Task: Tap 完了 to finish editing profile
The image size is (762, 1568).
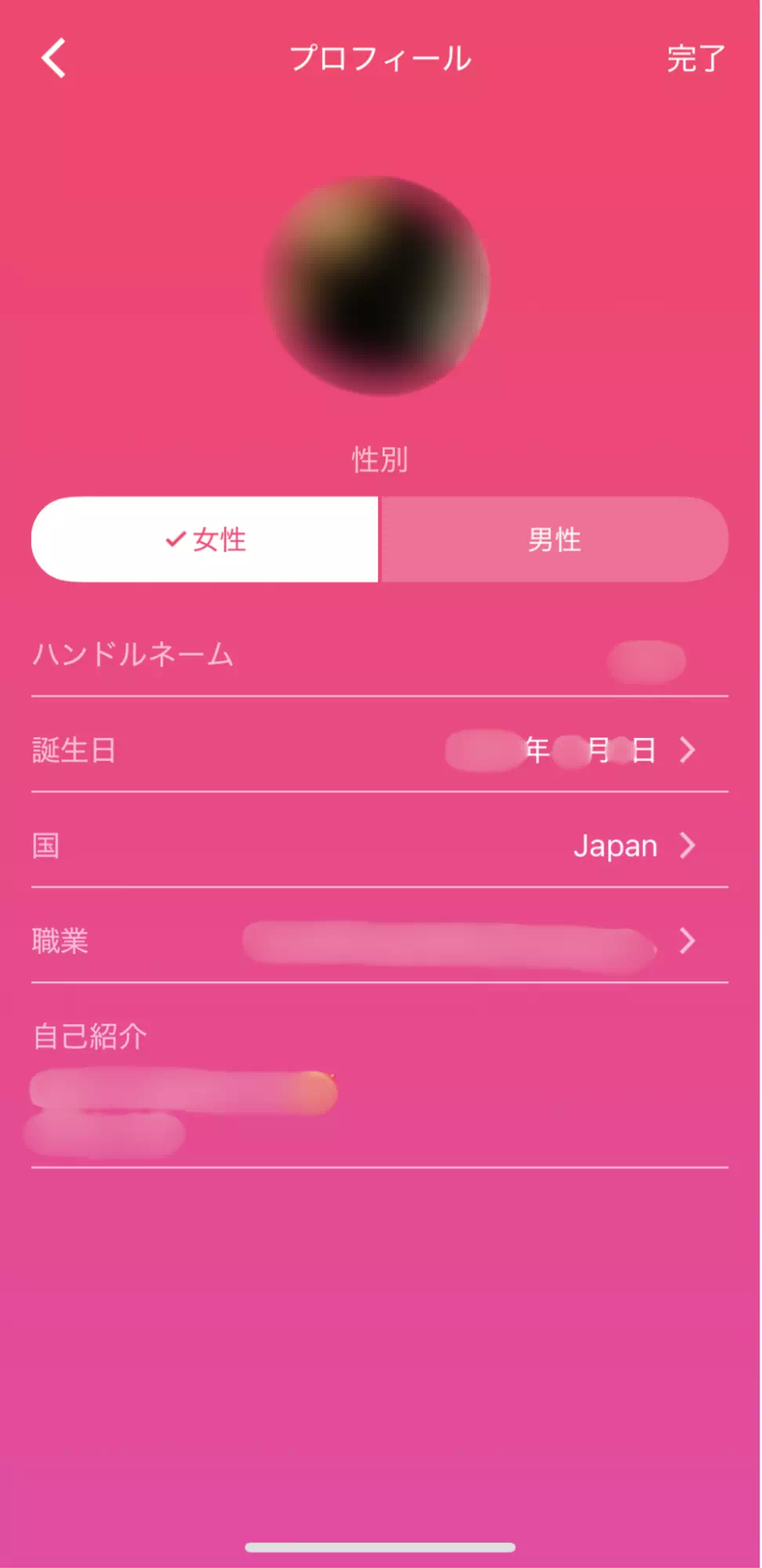Action: pyautogui.click(x=695, y=57)
